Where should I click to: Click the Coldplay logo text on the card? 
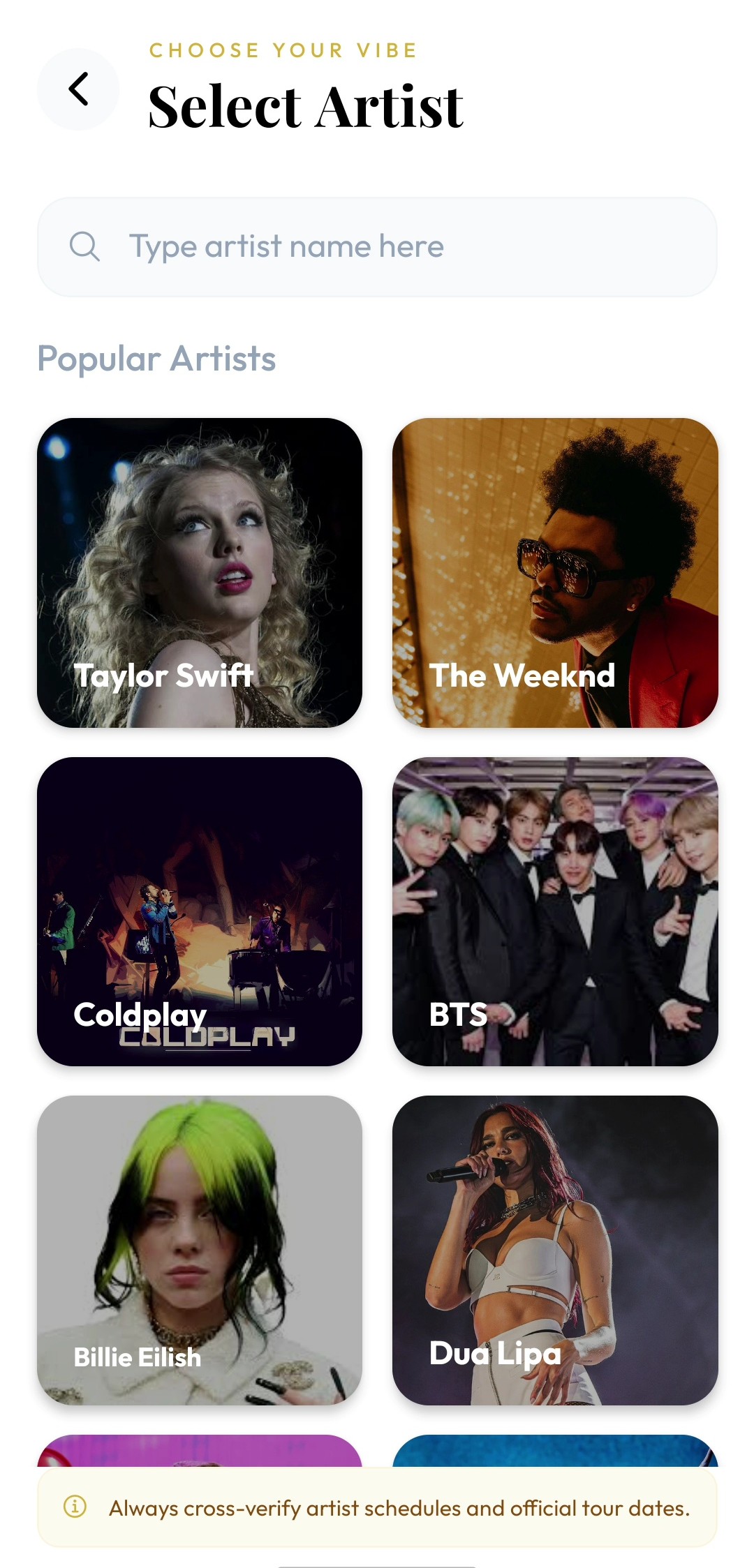[206, 1038]
